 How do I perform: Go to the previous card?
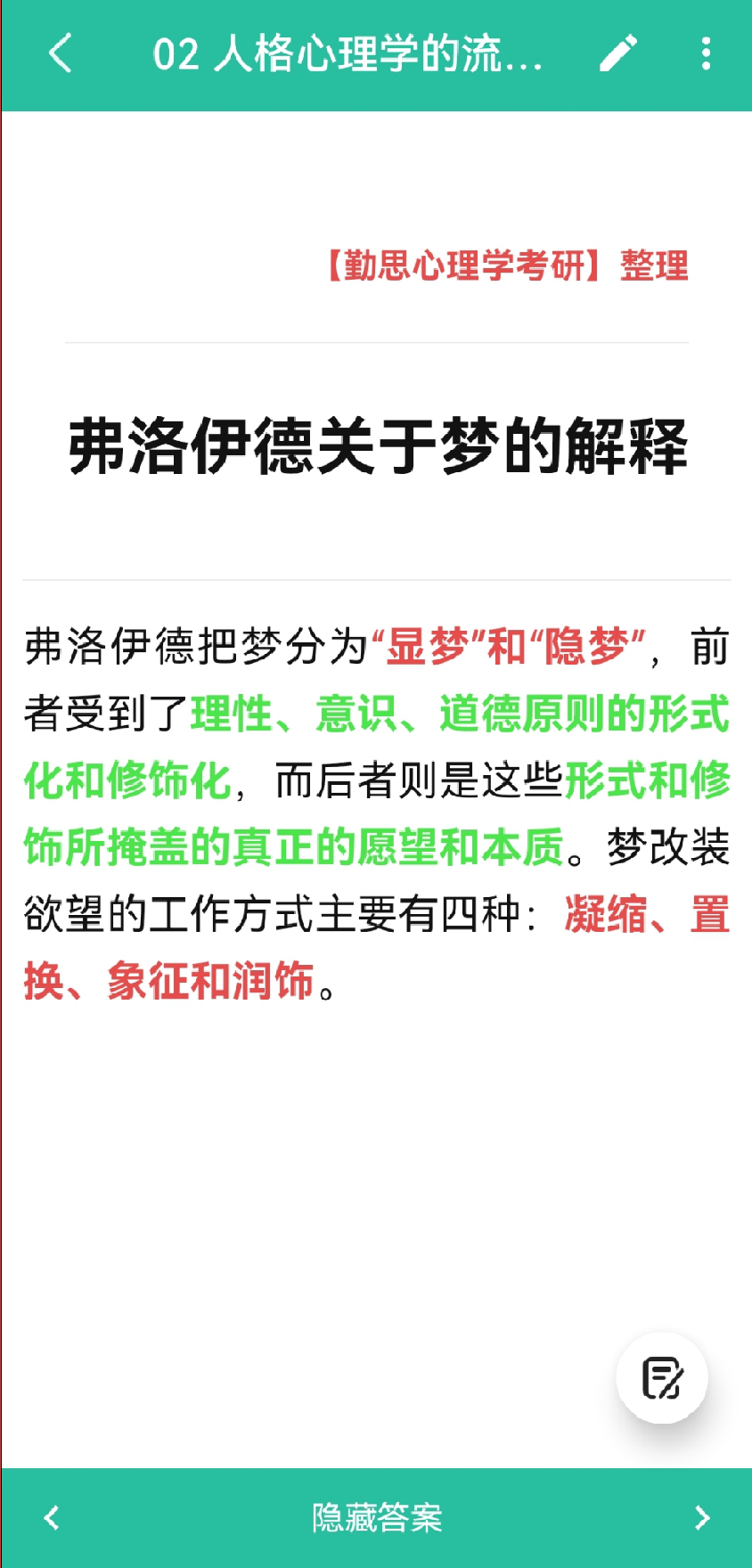[x=52, y=1517]
